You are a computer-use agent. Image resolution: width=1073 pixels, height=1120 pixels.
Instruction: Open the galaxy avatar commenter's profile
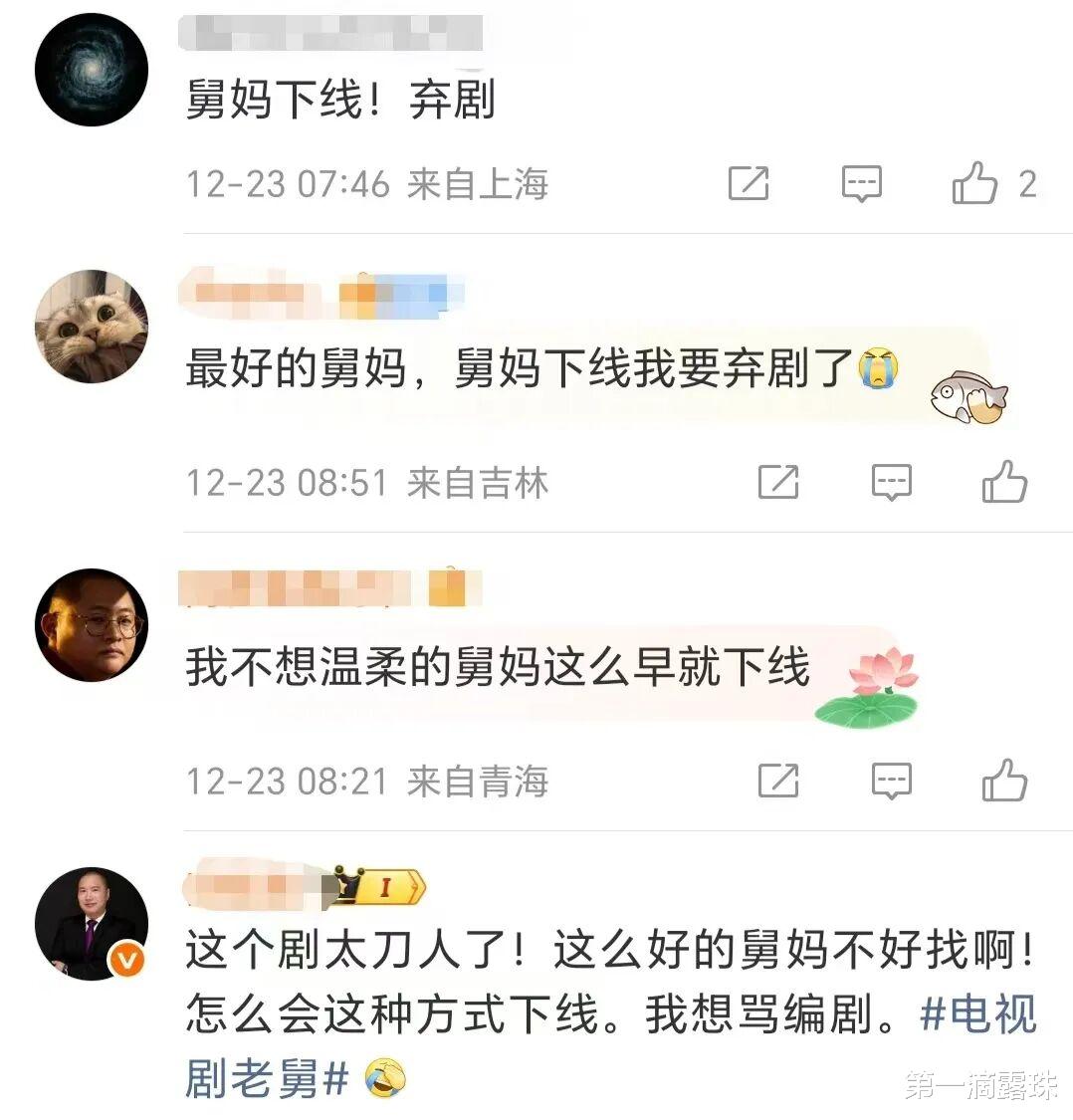click(x=92, y=70)
